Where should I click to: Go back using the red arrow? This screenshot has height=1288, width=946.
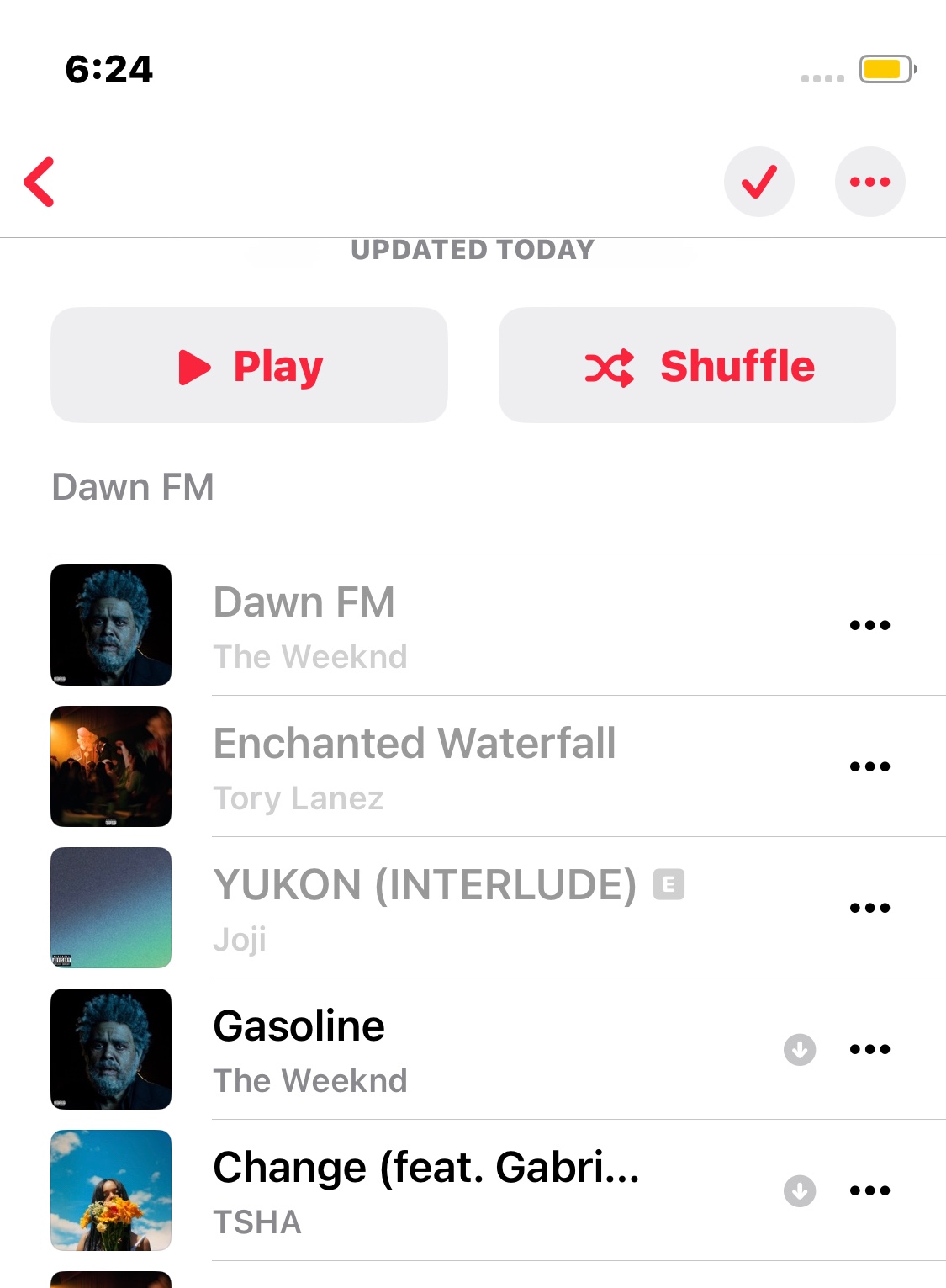click(x=40, y=182)
